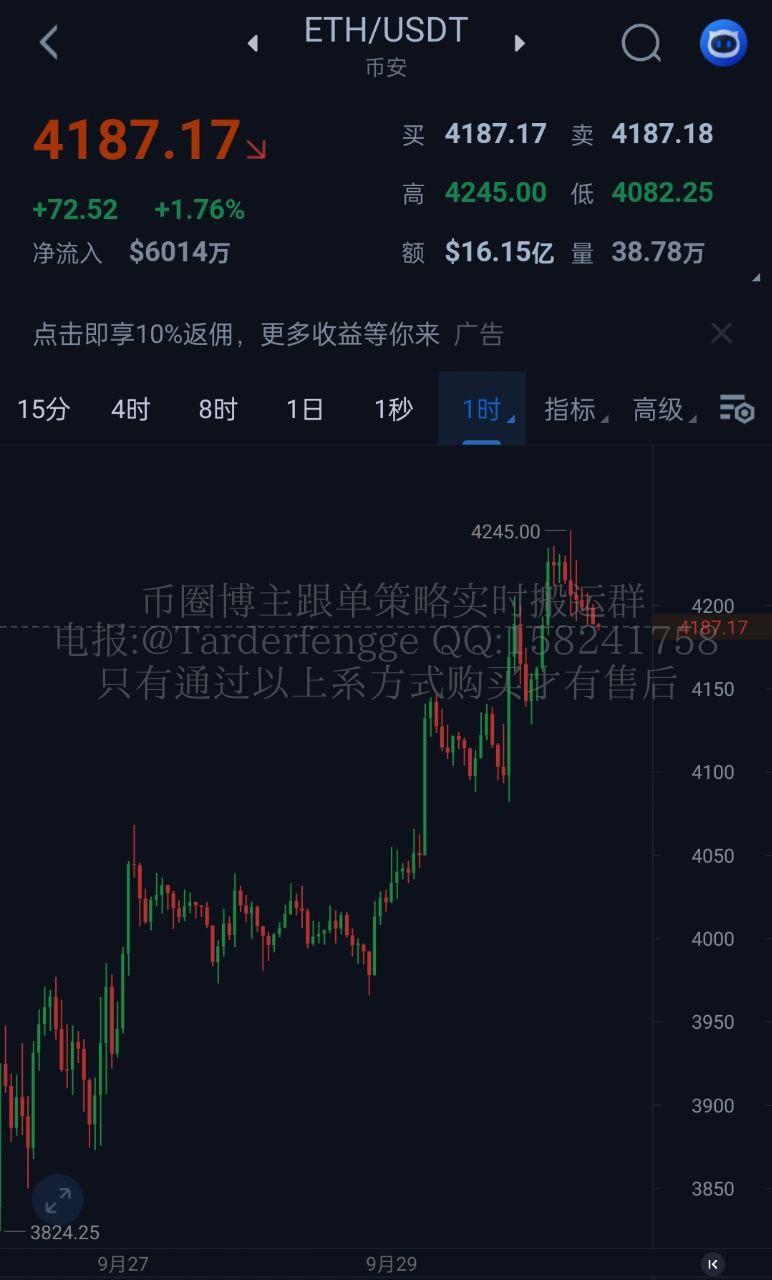The height and width of the screenshot is (1280, 772).
Task: Open the blue robot assistant icon
Action: coord(723,43)
